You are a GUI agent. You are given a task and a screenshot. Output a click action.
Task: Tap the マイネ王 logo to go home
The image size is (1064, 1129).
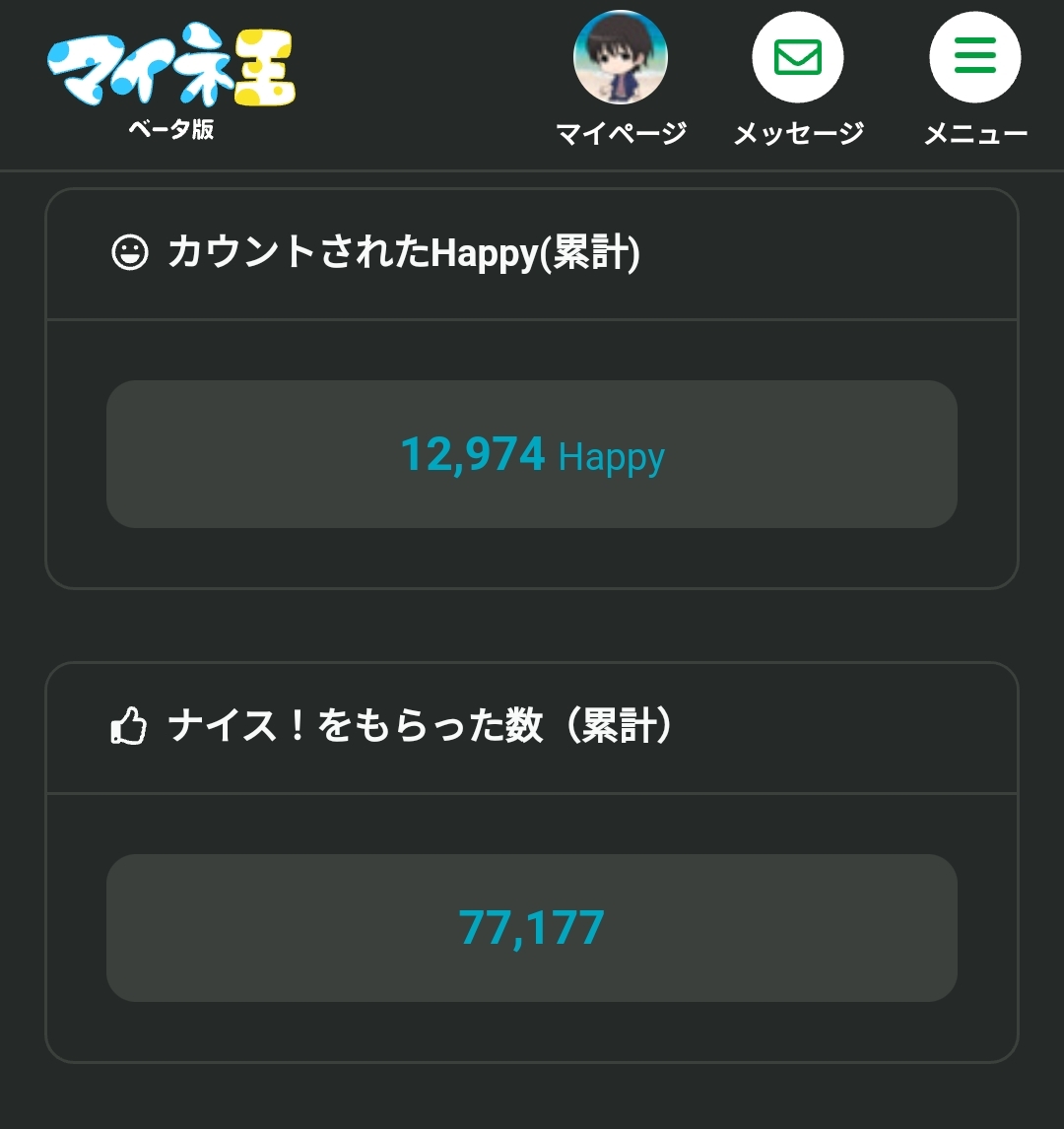pos(171,67)
